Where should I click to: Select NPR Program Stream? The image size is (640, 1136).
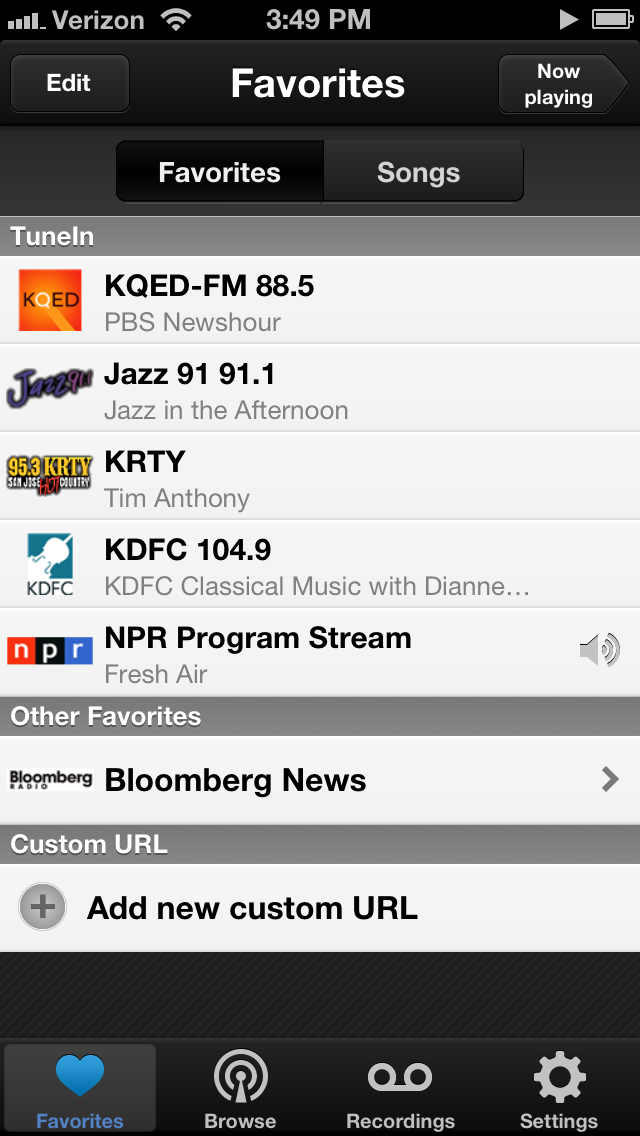[x=320, y=653]
